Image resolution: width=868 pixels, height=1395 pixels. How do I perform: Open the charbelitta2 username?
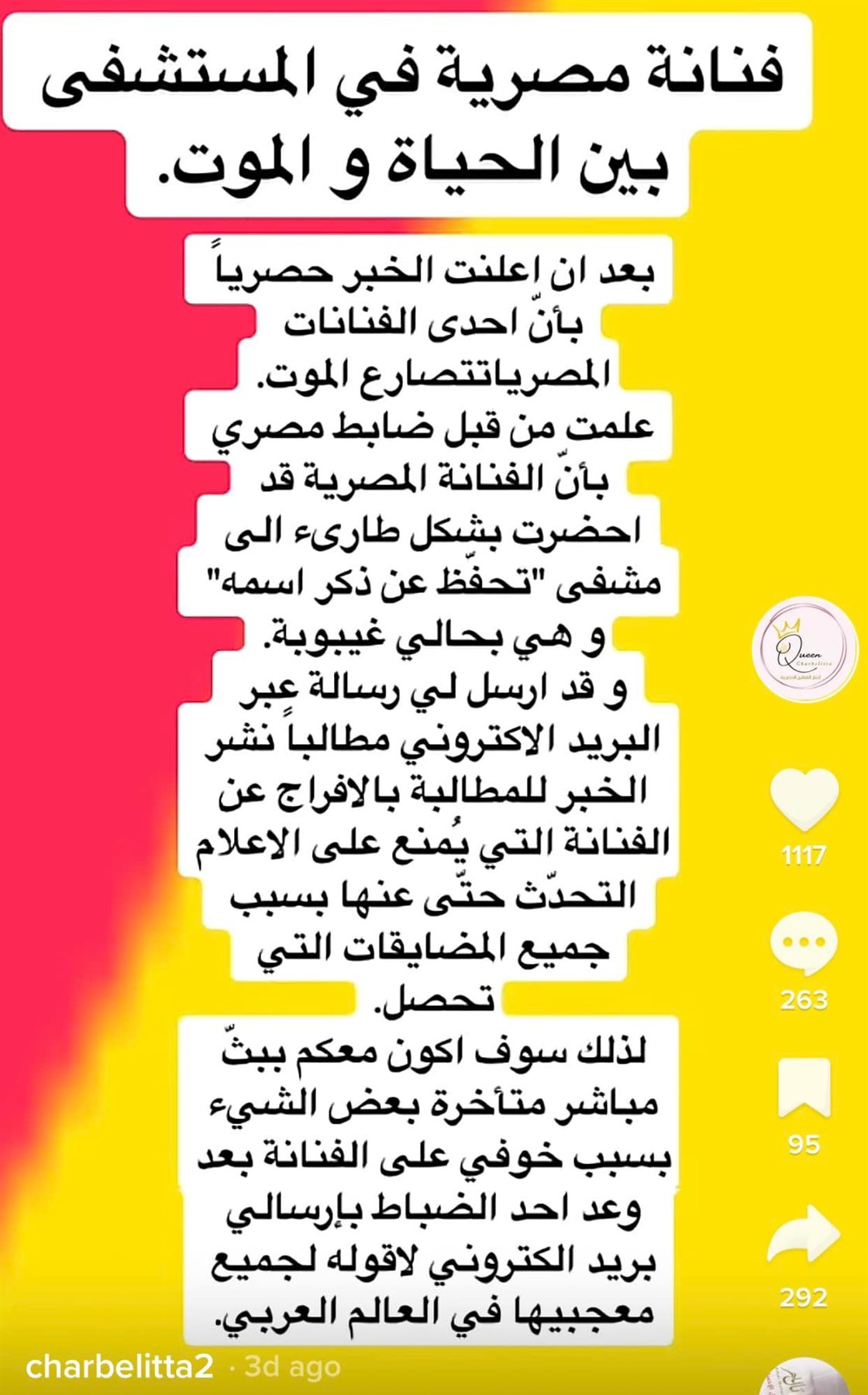[119, 1366]
